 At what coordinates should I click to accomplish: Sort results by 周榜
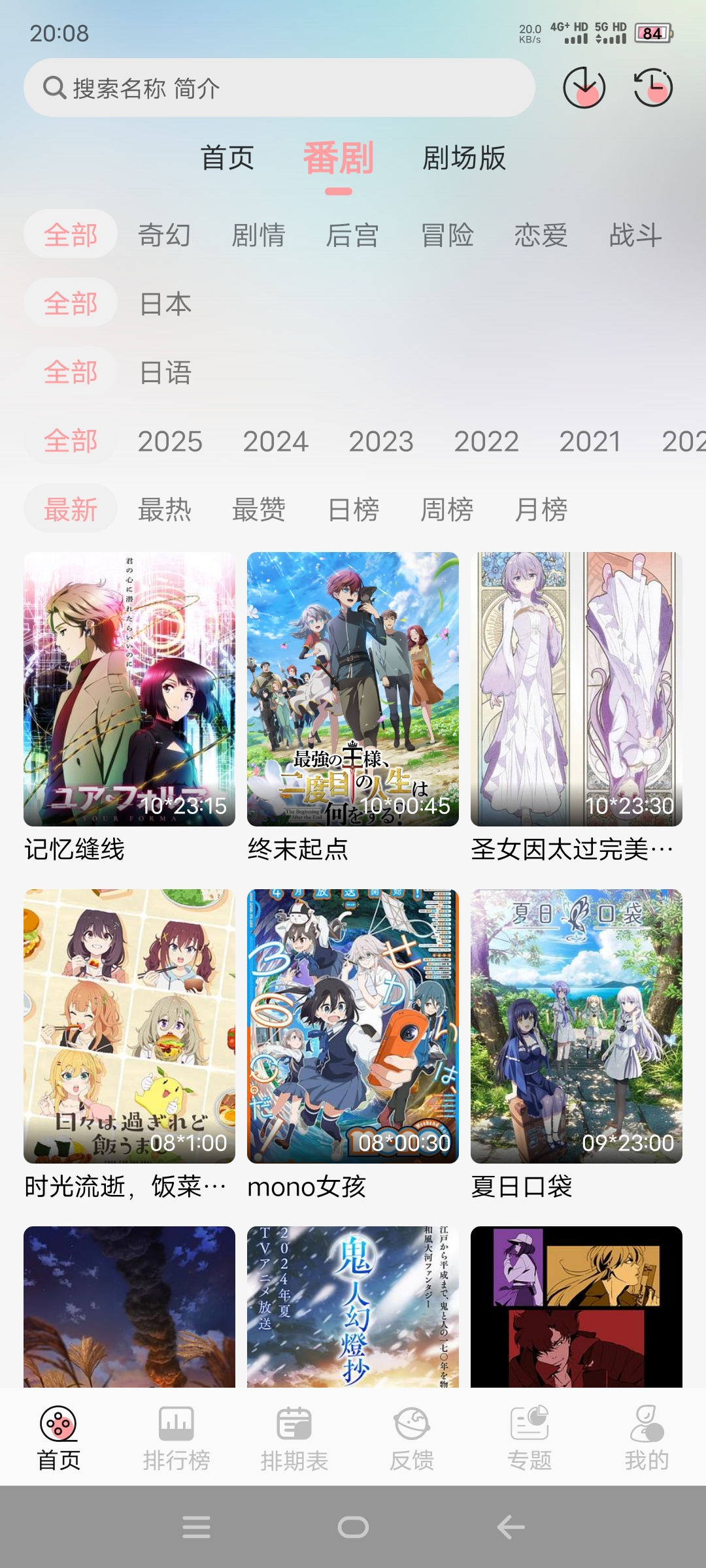(447, 510)
